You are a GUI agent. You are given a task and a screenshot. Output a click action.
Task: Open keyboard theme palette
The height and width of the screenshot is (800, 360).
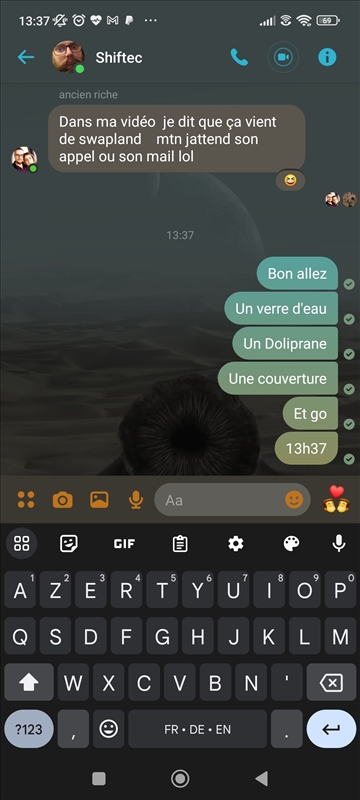coord(291,544)
